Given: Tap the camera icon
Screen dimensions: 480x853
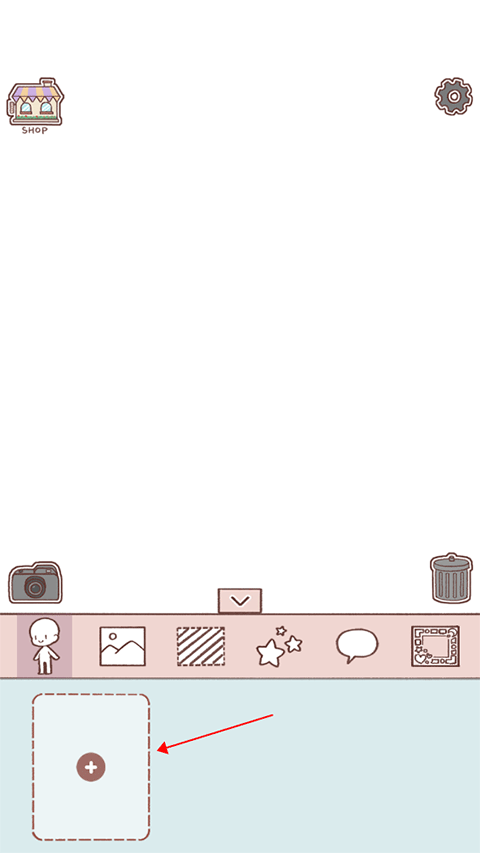Looking at the screenshot, I should (35, 583).
